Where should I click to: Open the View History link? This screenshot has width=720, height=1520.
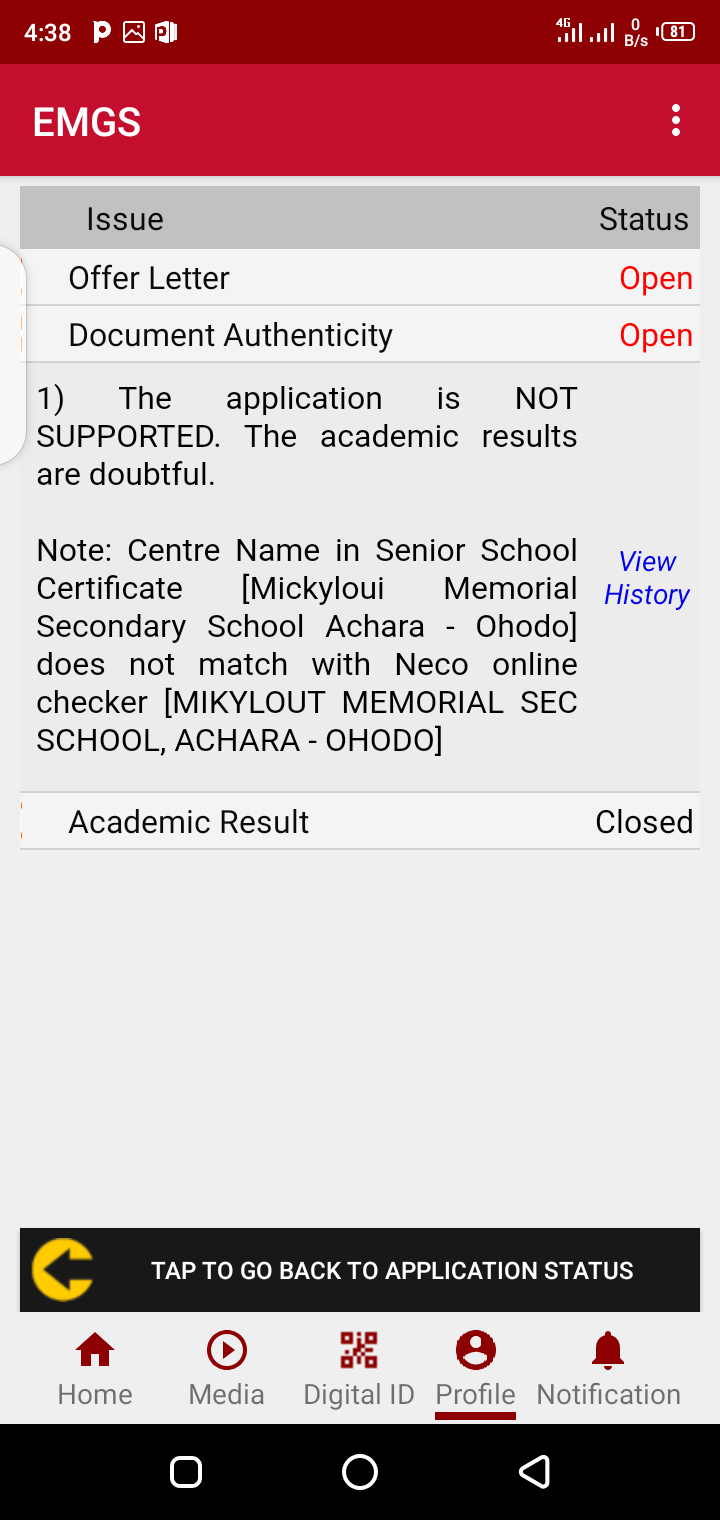pyautogui.click(x=647, y=578)
